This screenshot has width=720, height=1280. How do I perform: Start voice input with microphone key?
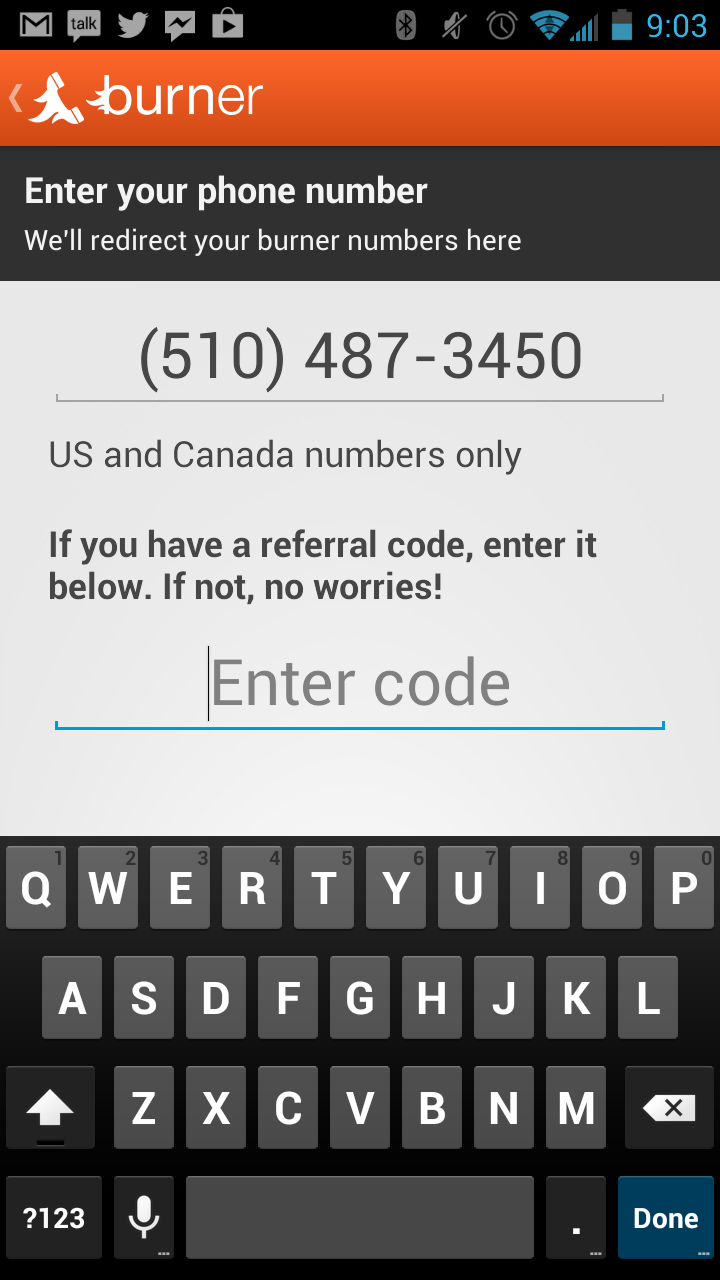click(x=144, y=1217)
